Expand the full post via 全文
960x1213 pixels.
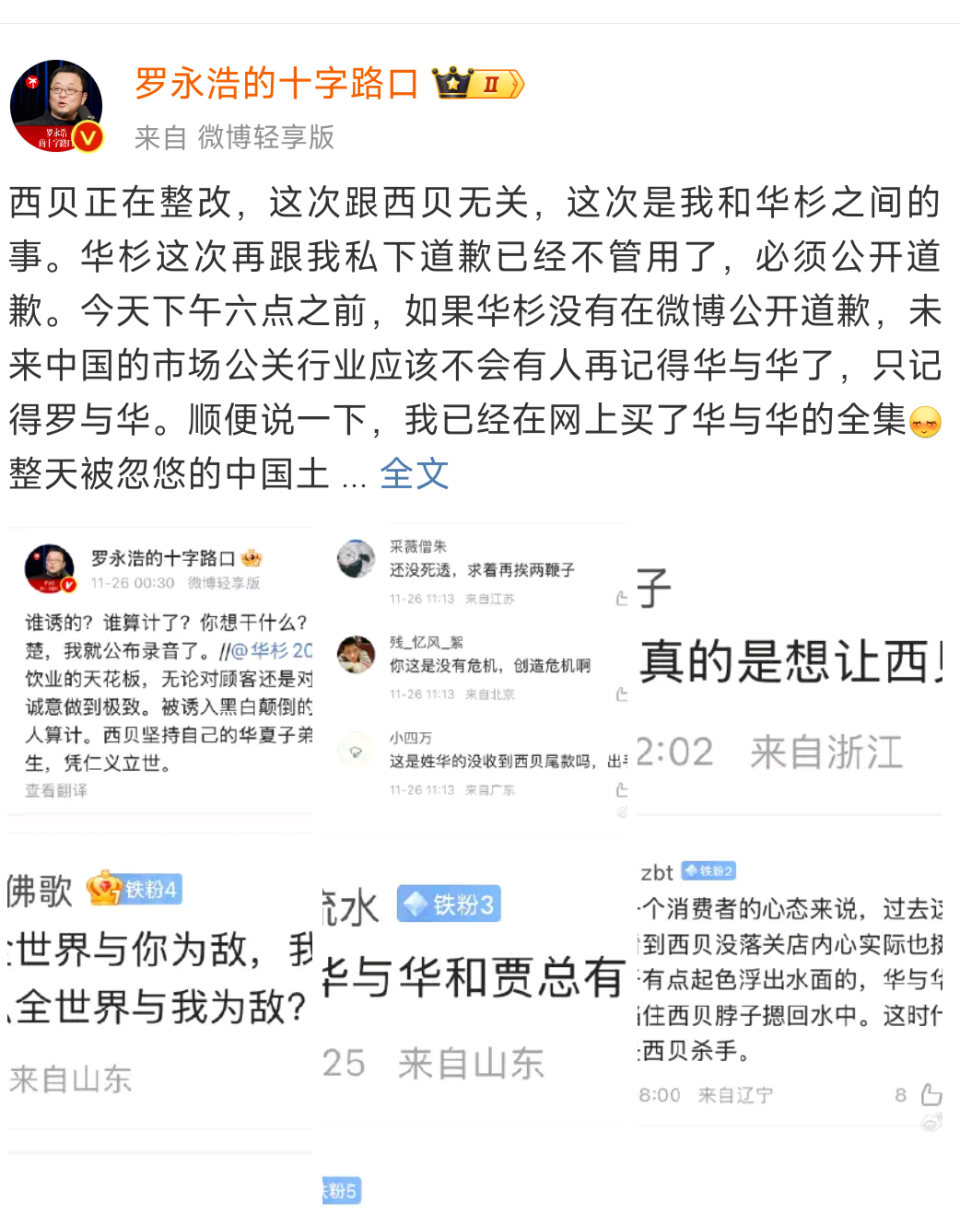coord(413,473)
